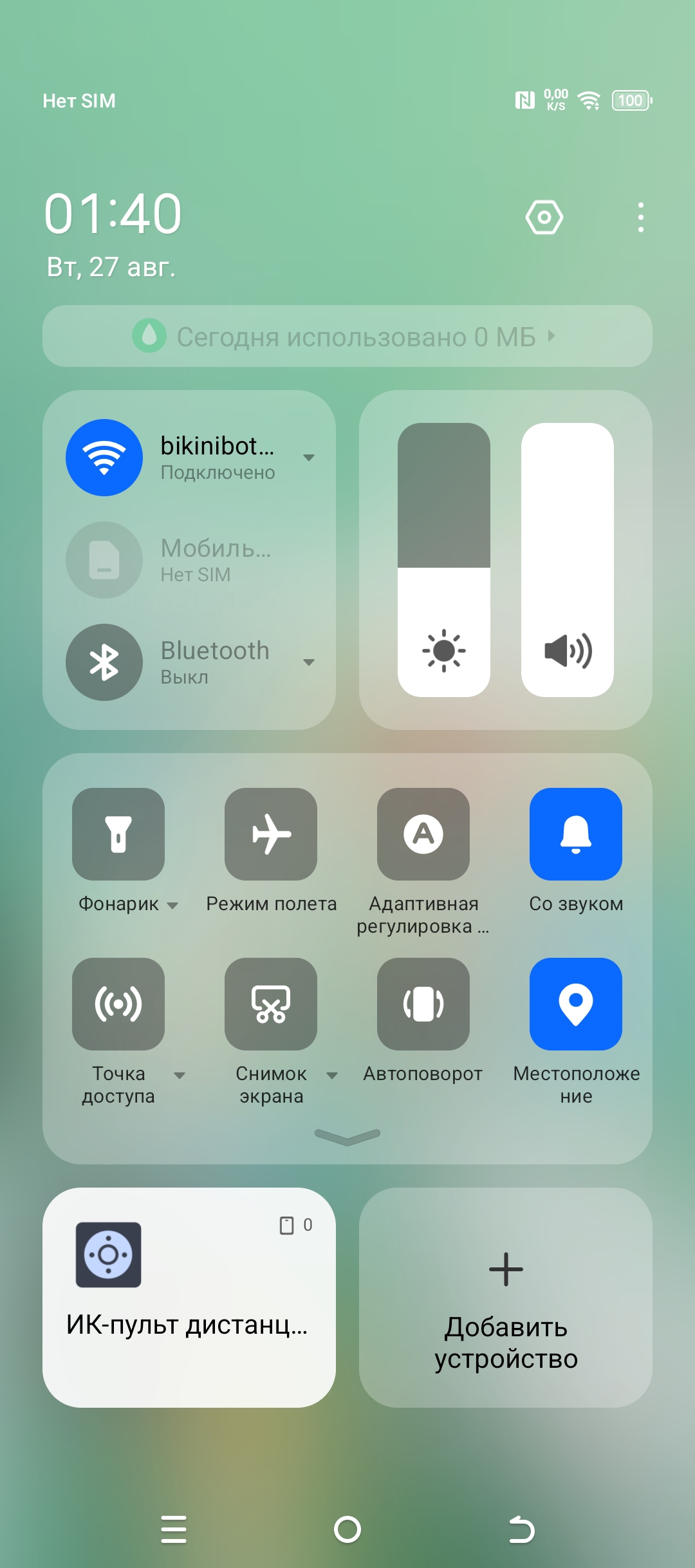Viewport: 695px width, 1568px height.
Task: Expand the Bluetooth devices arrow
Action: point(309,662)
